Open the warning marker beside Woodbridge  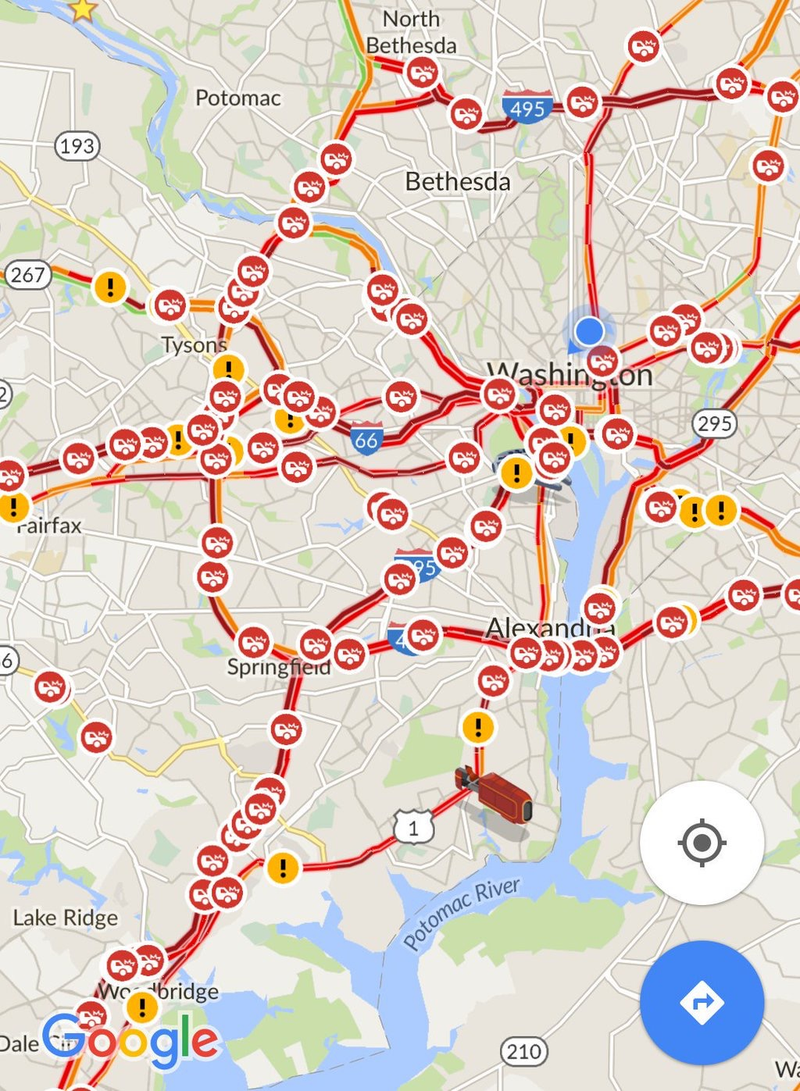click(x=143, y=1006)
